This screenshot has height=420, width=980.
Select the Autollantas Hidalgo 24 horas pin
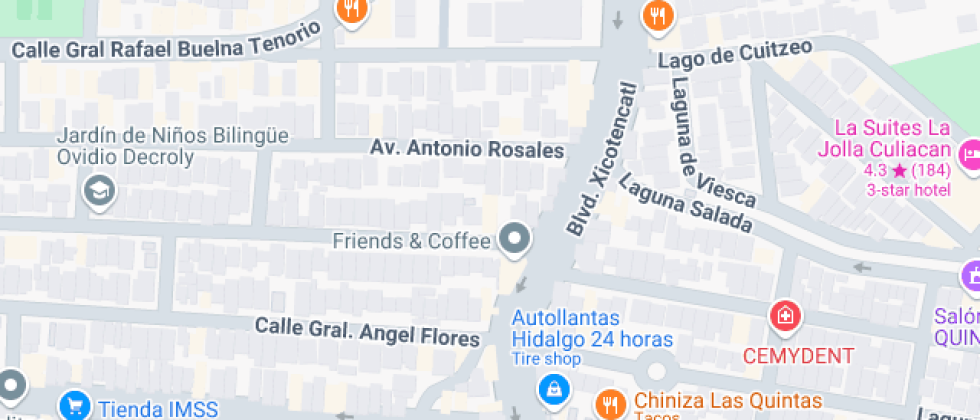click(x=551, y=387)
